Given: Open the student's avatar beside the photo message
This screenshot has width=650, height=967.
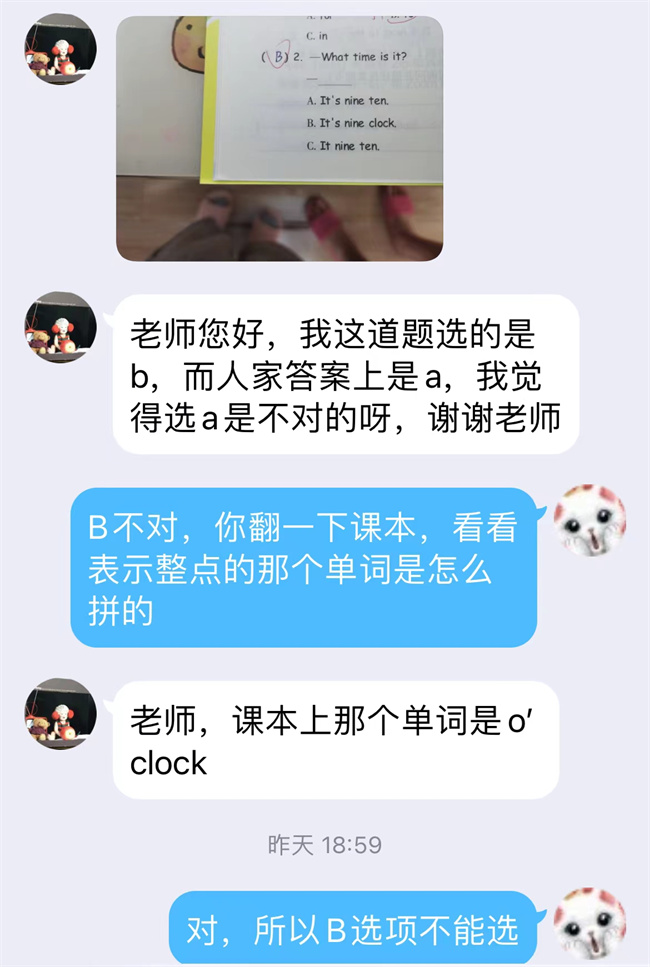Looking at the screenshot, I should (60, 49).
